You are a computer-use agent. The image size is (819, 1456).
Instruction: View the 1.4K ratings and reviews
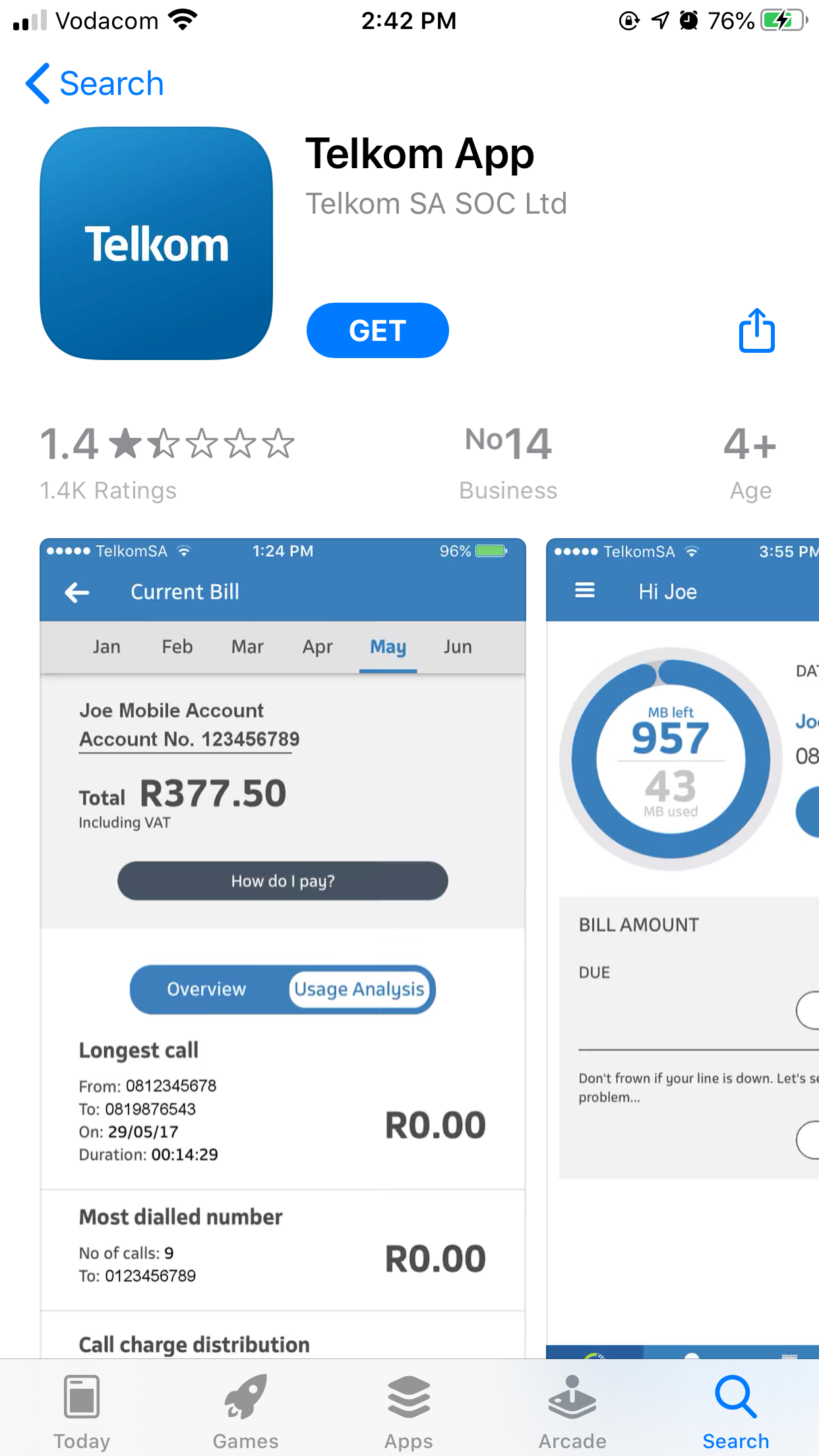click(166, 462)
